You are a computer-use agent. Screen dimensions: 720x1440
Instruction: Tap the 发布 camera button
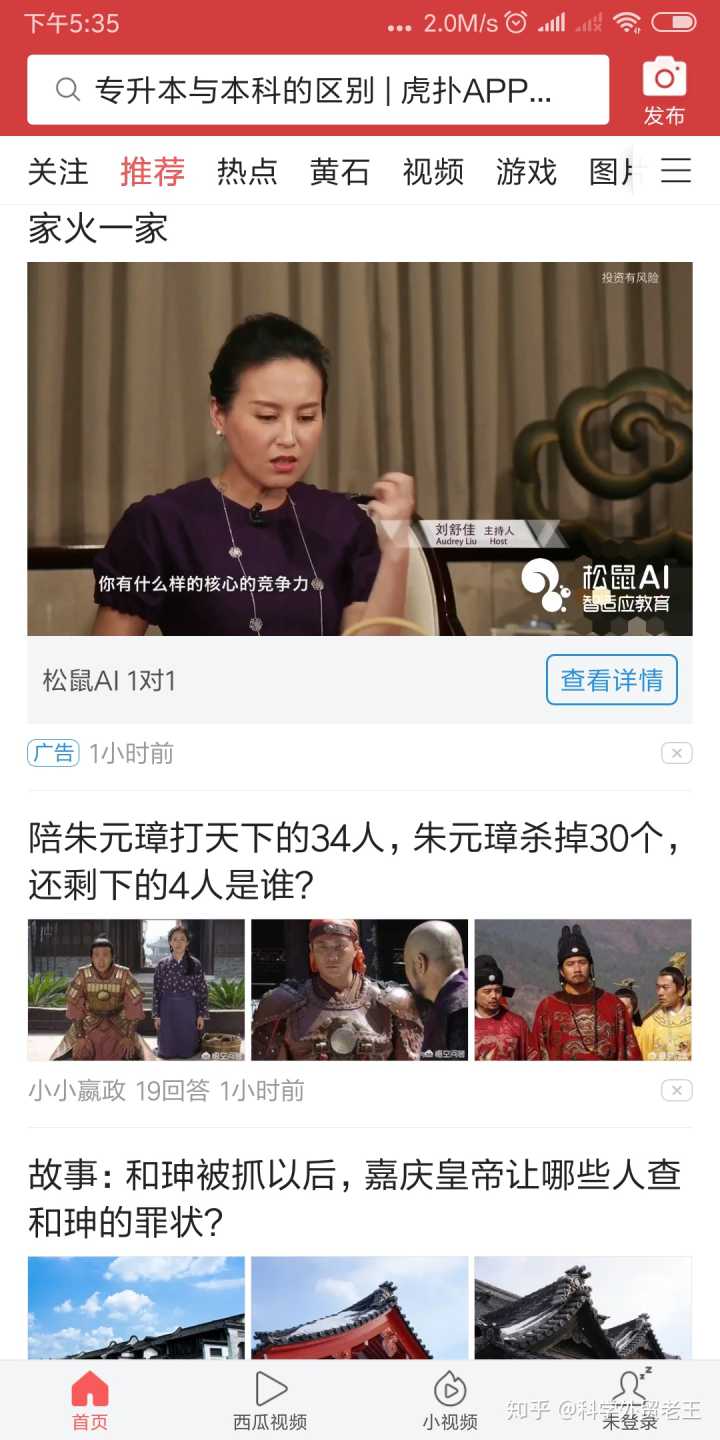pos(664,91)
